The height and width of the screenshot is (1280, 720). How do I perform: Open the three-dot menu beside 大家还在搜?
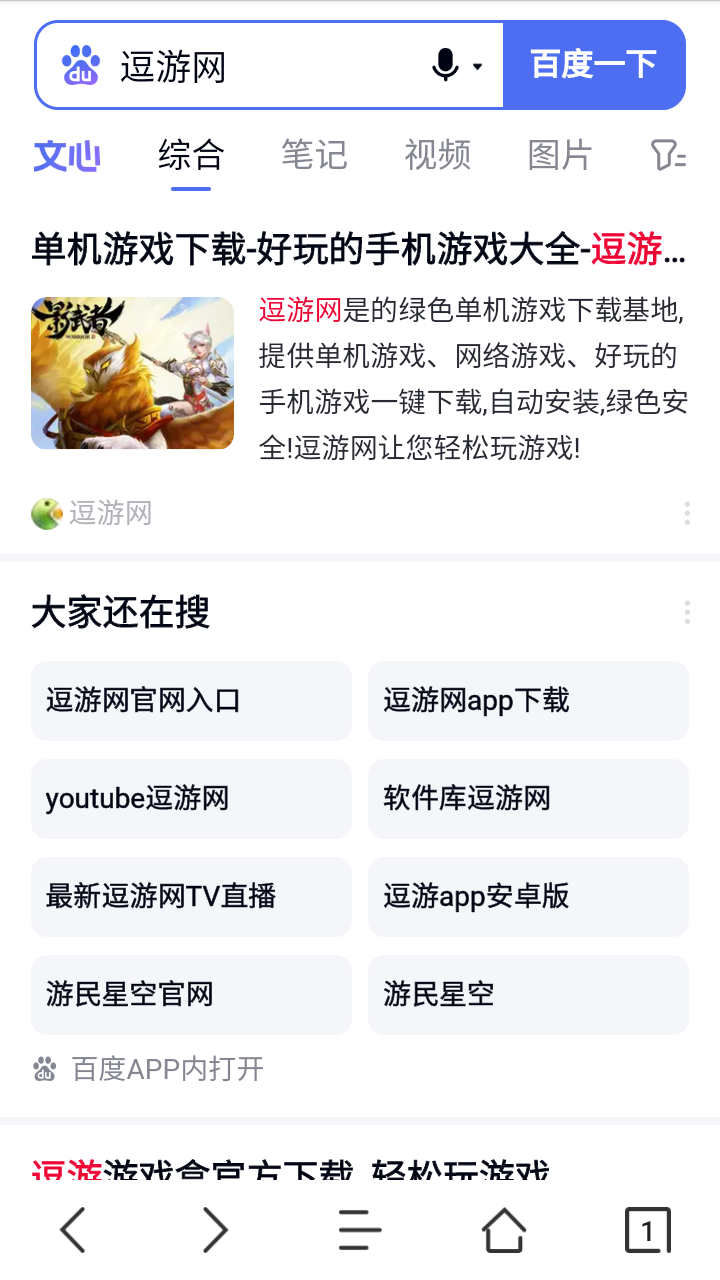click(687, 611)
